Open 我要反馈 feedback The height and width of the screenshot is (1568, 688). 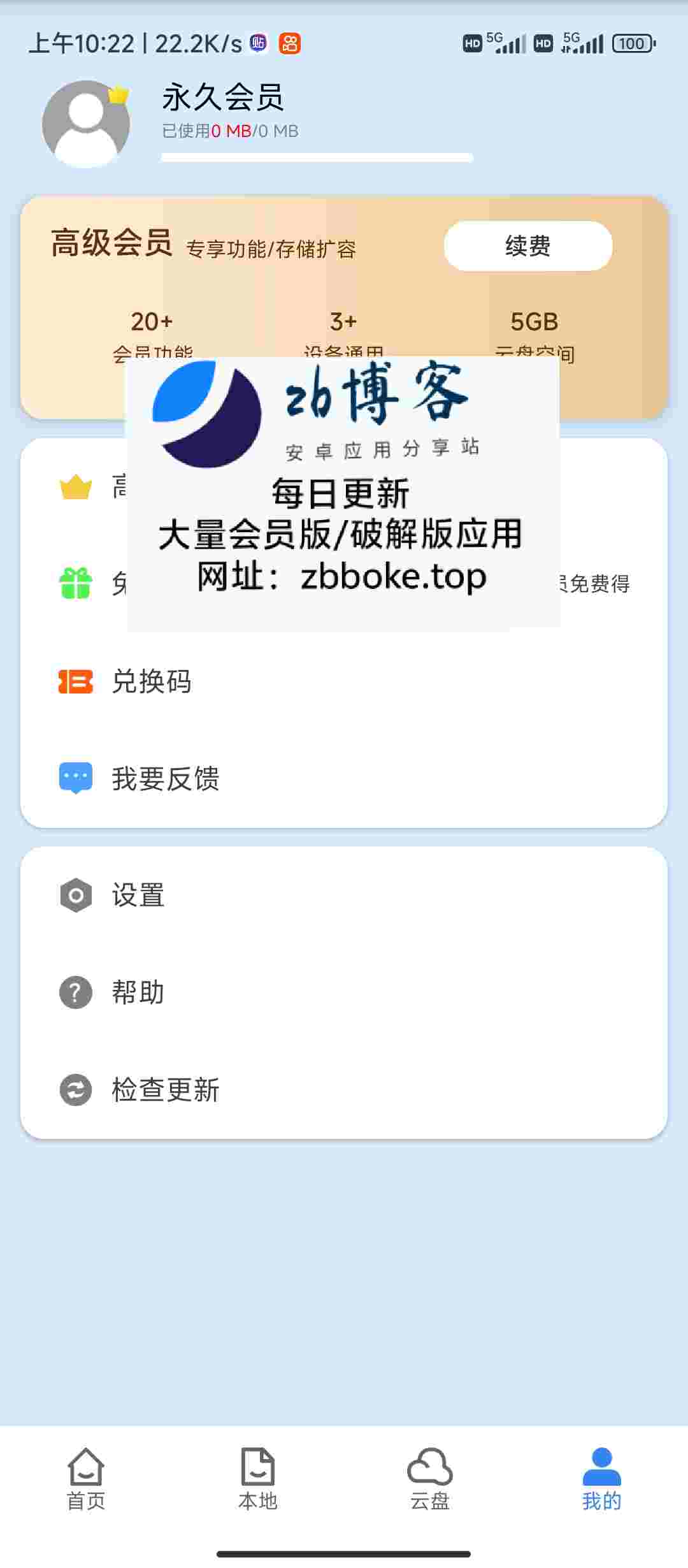pos(344,778)
